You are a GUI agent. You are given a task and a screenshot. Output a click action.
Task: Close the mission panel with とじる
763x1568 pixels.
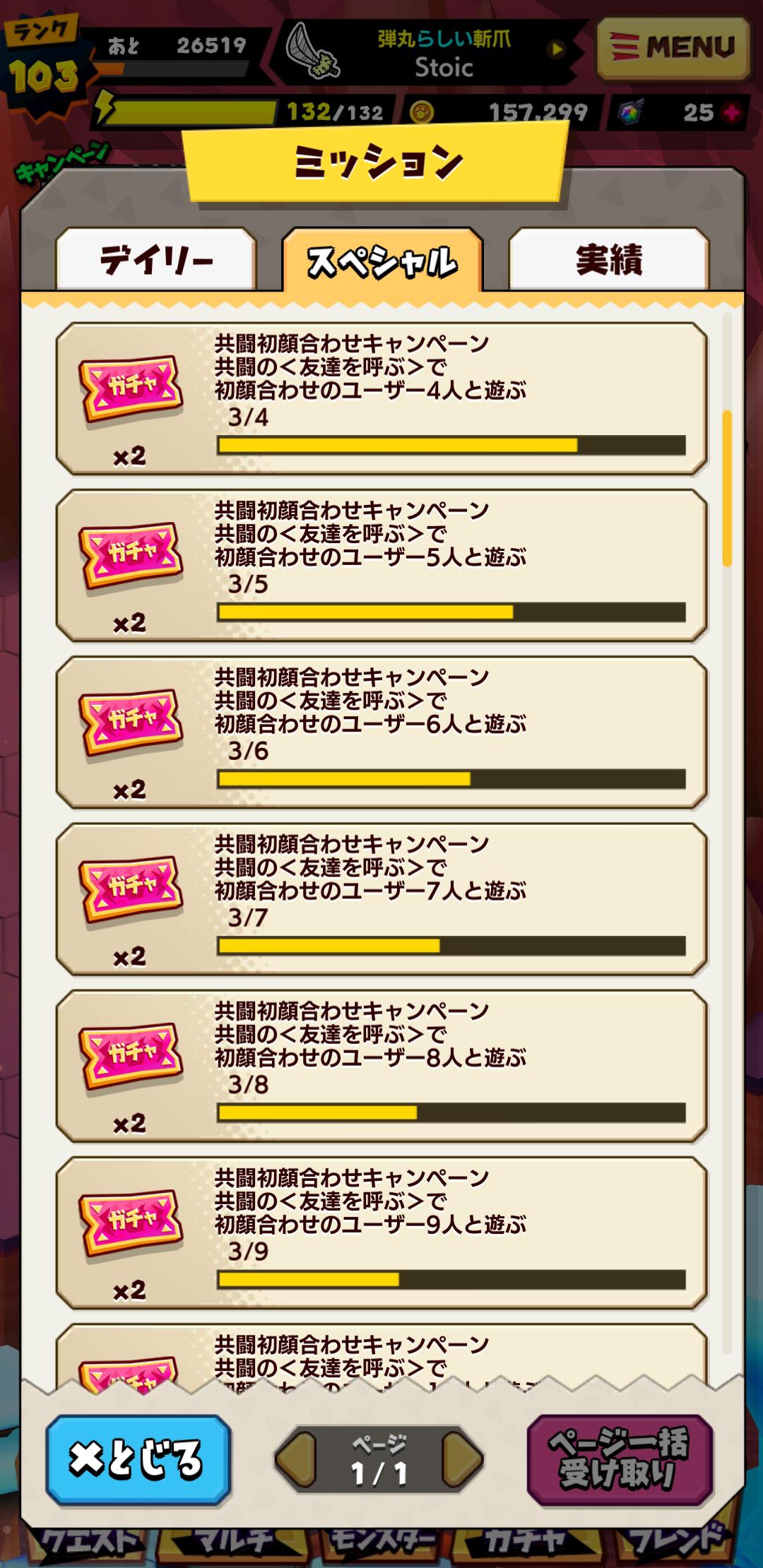138,1459
